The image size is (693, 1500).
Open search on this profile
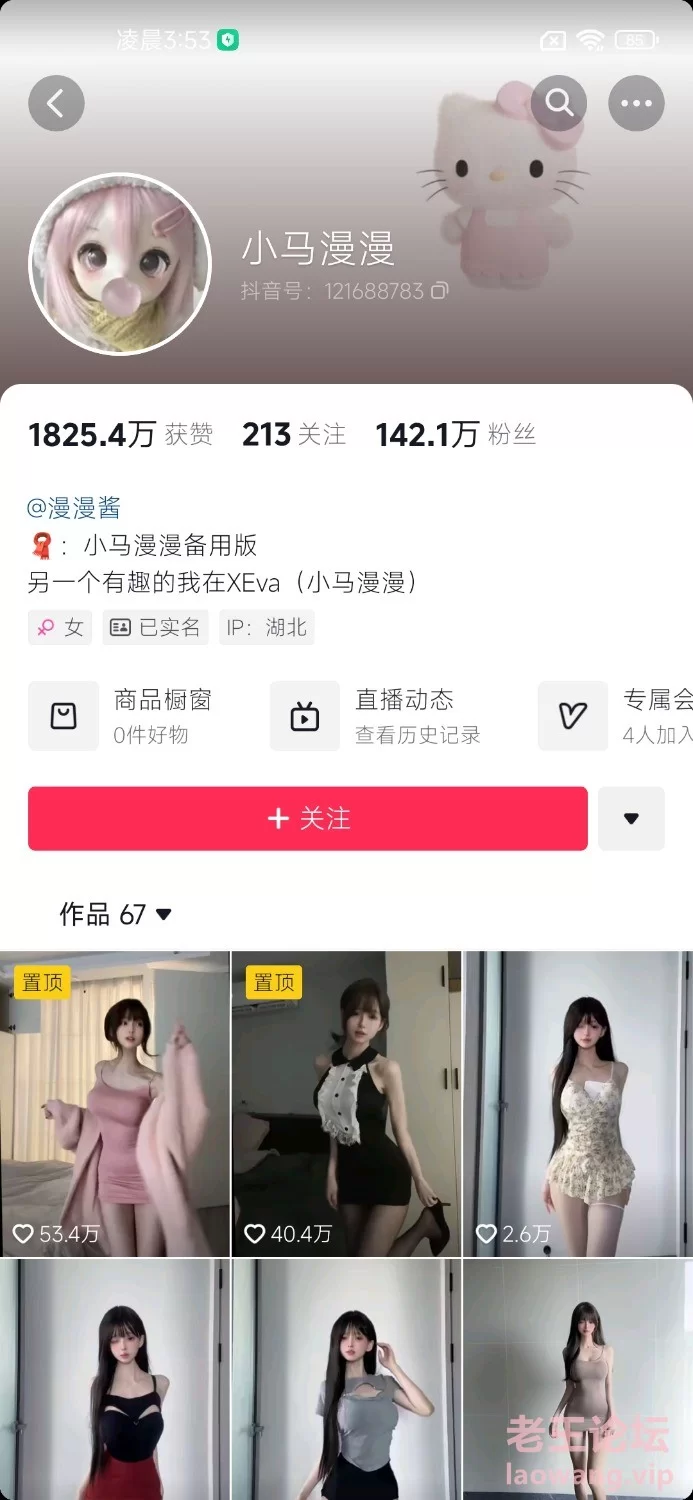(559, 103)
